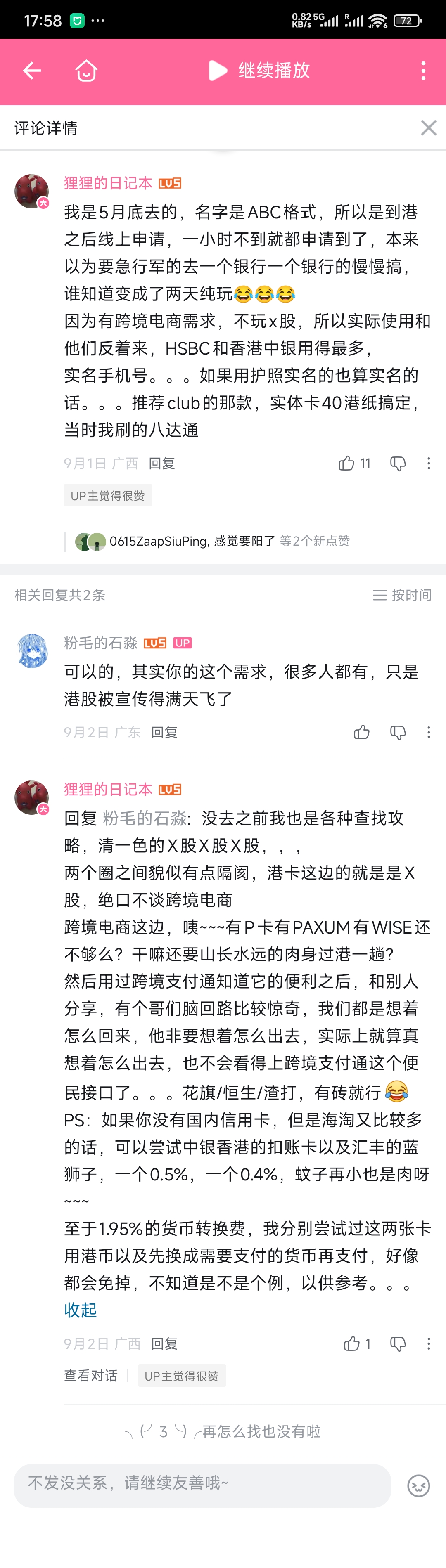Viewport: 446px width, 1568px height.
Task: Reply to the 9月2日 广东 comment
Action: (164, 732)
